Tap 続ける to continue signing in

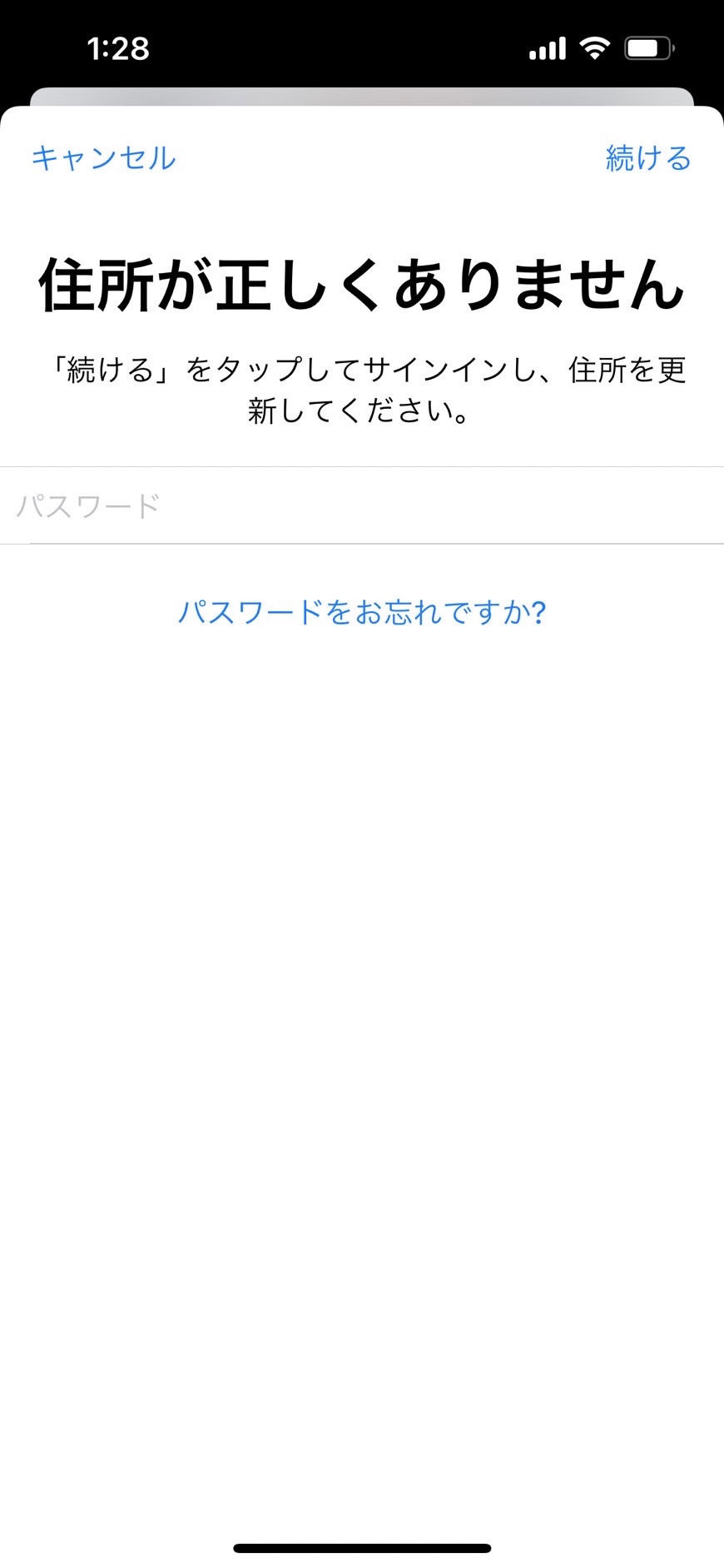click(648, 158)
